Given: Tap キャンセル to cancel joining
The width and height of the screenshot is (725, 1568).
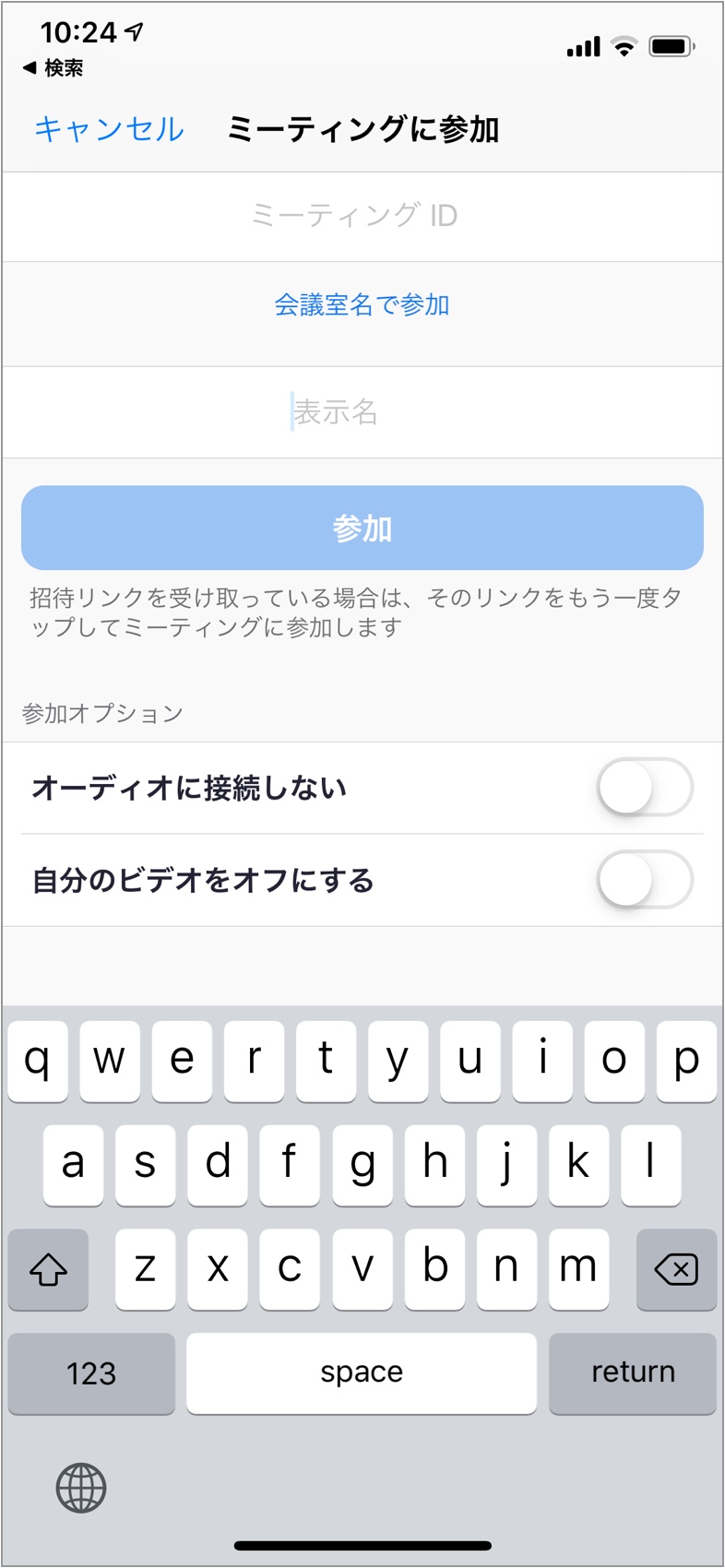Looking at the screenshot, I should pyautogui.click(x=109, y=129).
